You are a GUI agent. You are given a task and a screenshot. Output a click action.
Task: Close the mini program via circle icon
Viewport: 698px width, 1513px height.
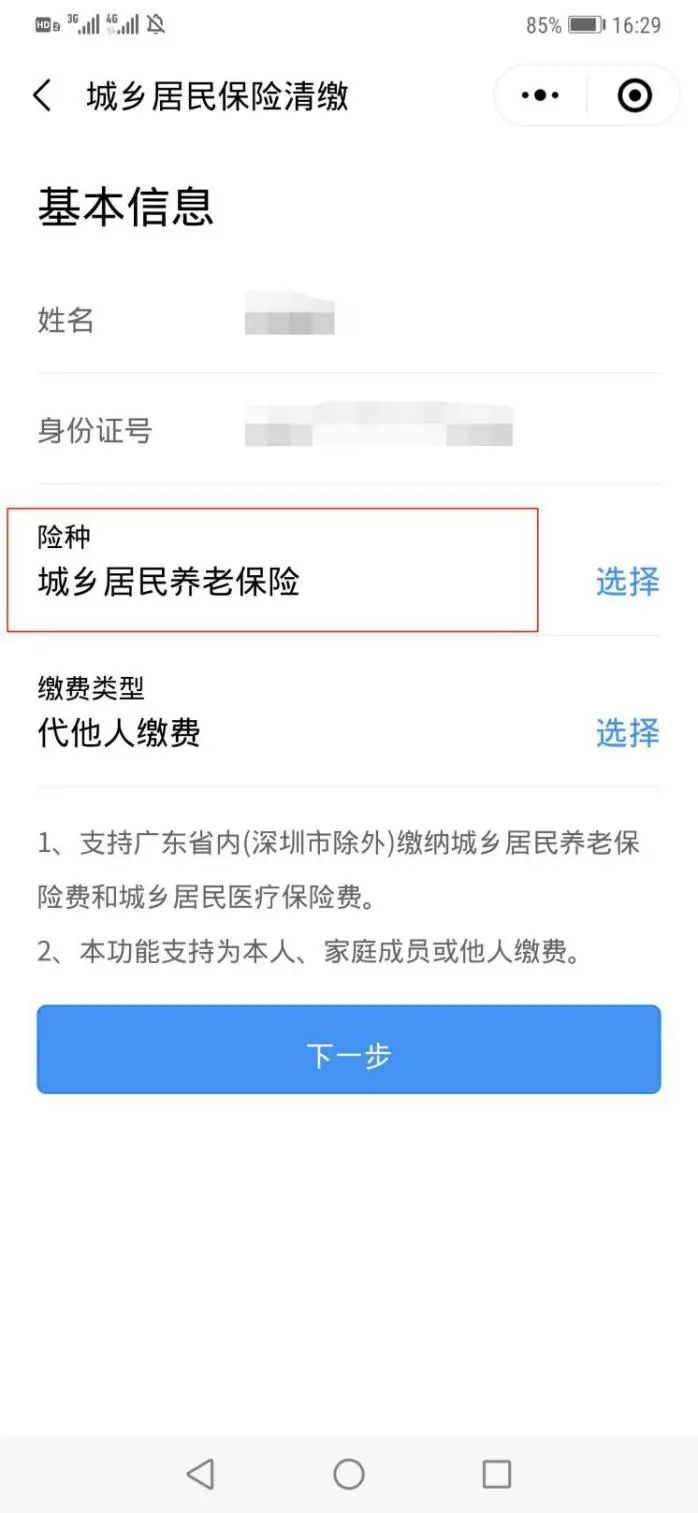click(634, 96)
